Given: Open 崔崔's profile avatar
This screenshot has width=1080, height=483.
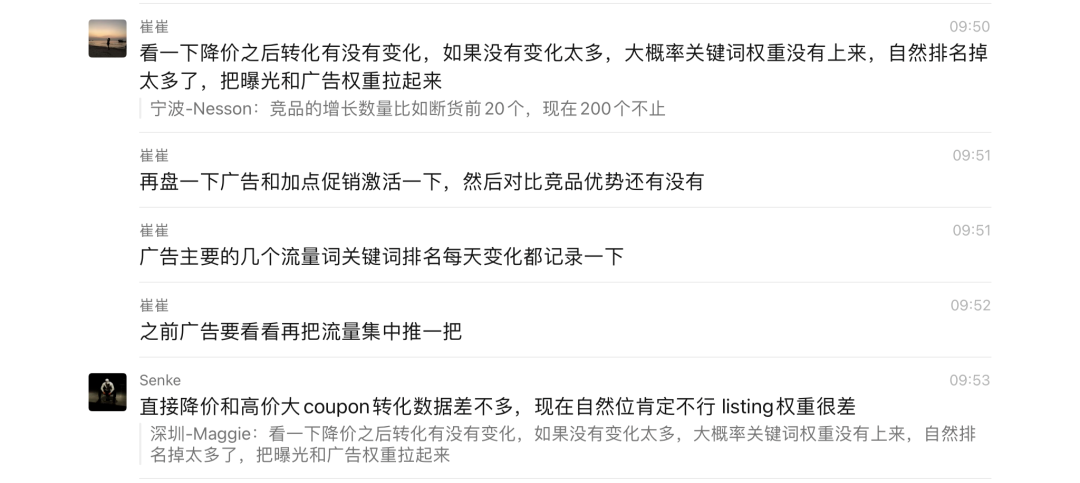Looking at the screenshot, I should [x=107, y=39].
